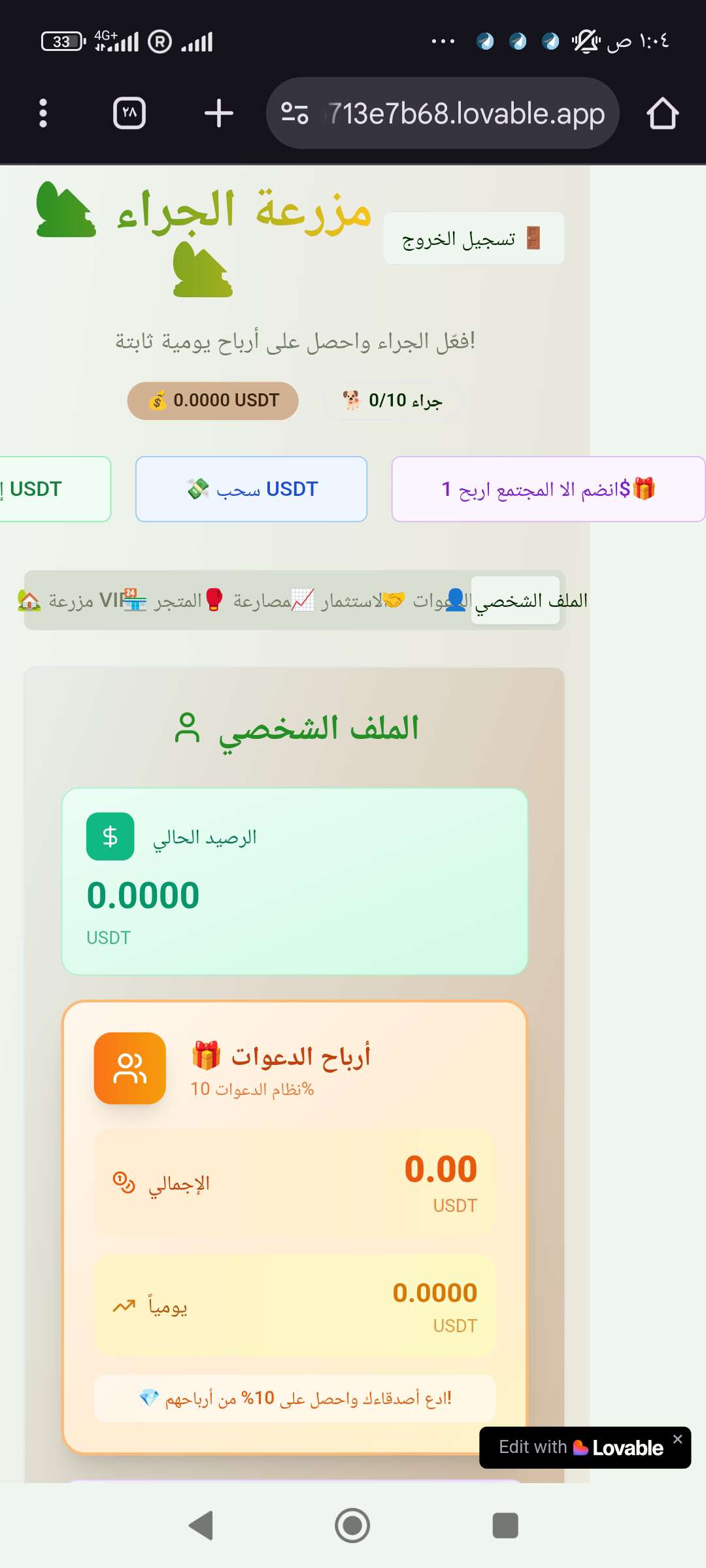Tap تسجيل الخروج to log out
This screenshot has height=1568, width=706.
(473, 238)
